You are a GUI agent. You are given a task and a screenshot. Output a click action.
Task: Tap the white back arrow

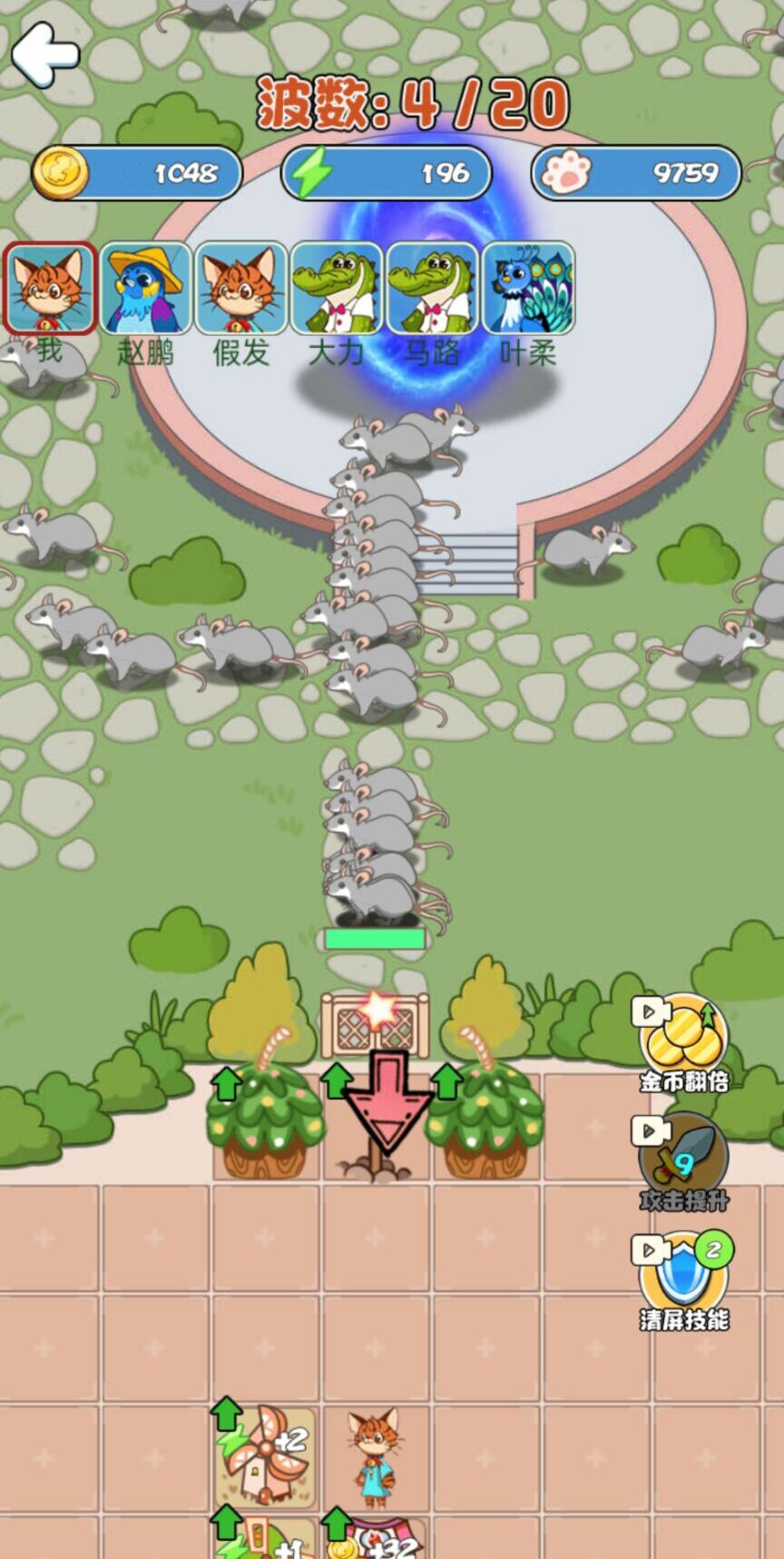45,54
